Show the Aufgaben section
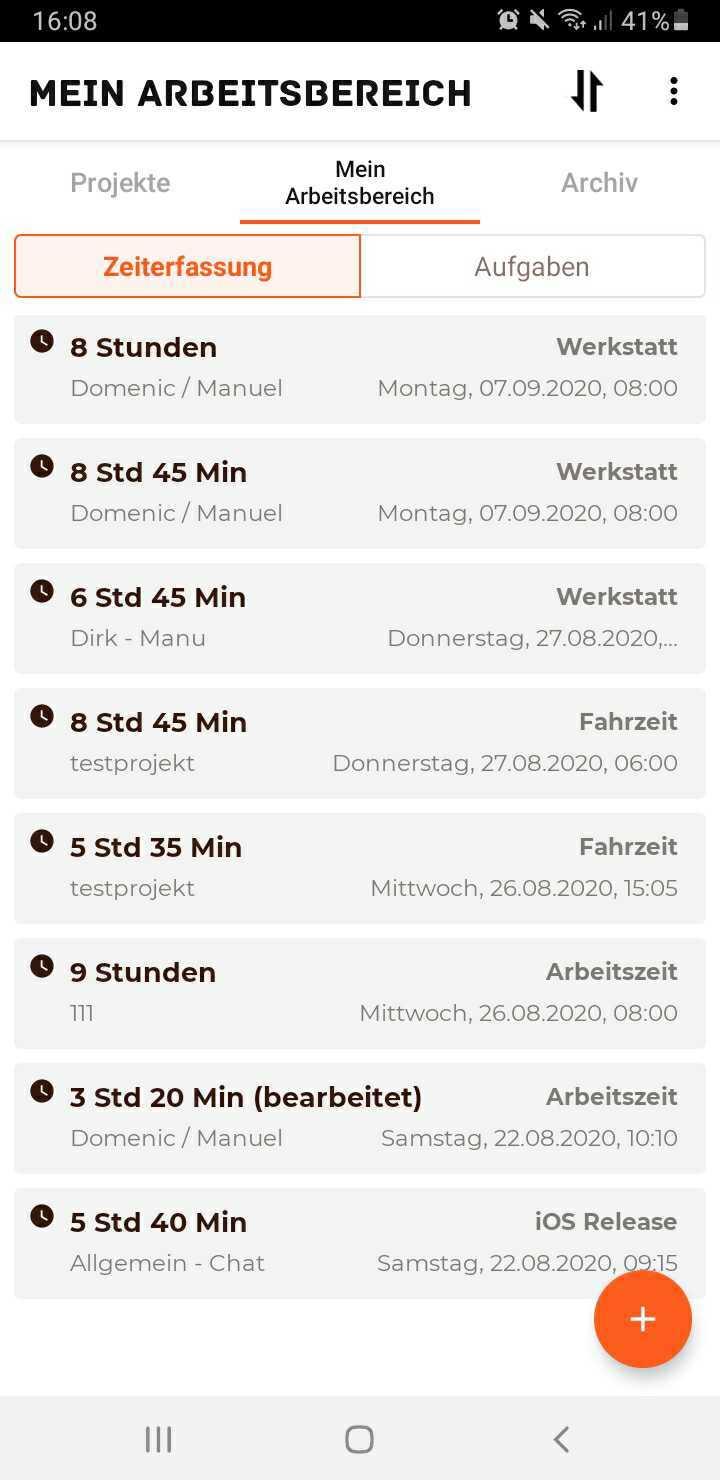Image resolution: width=720 pixels, height=1480 pixels. [x=532, y=267]
